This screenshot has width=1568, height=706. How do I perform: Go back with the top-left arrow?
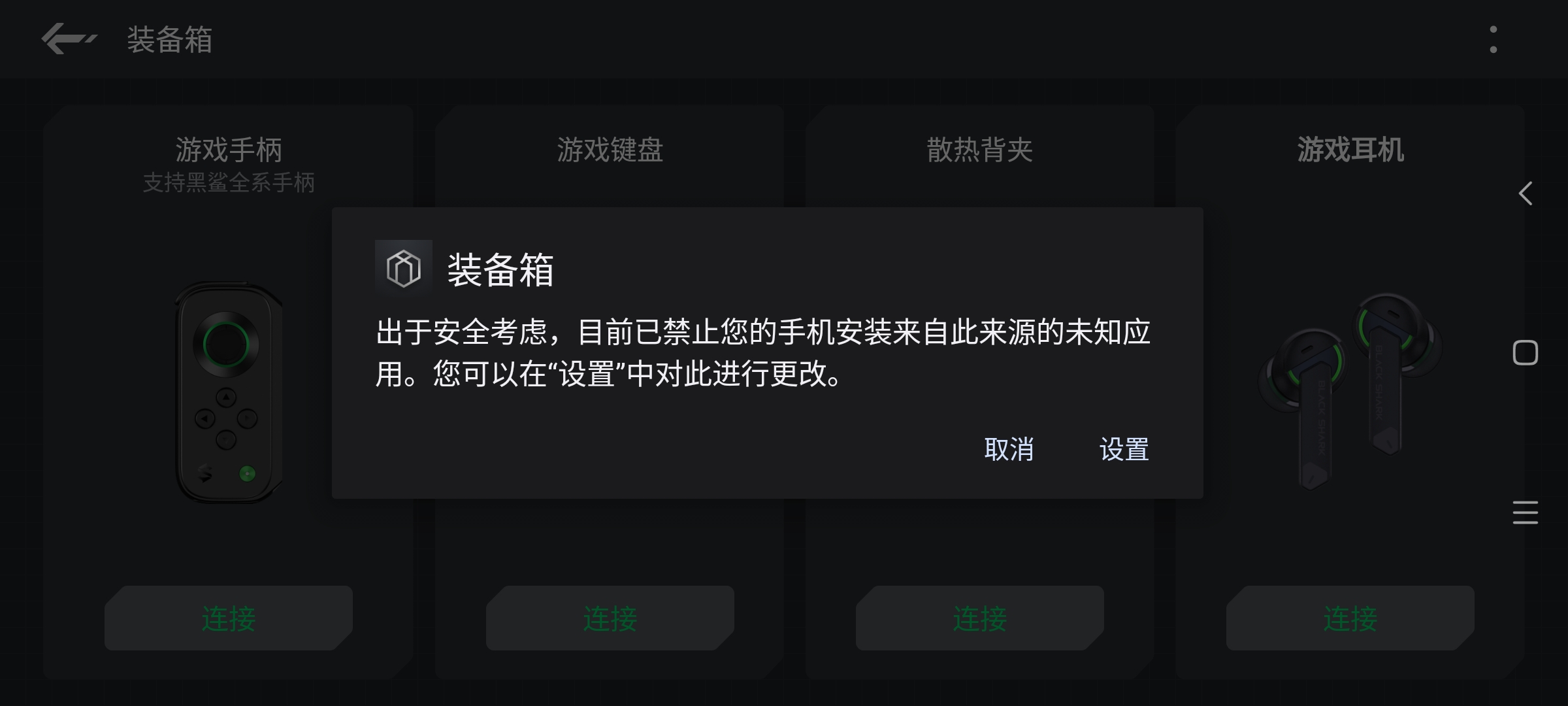pos(68,39)
